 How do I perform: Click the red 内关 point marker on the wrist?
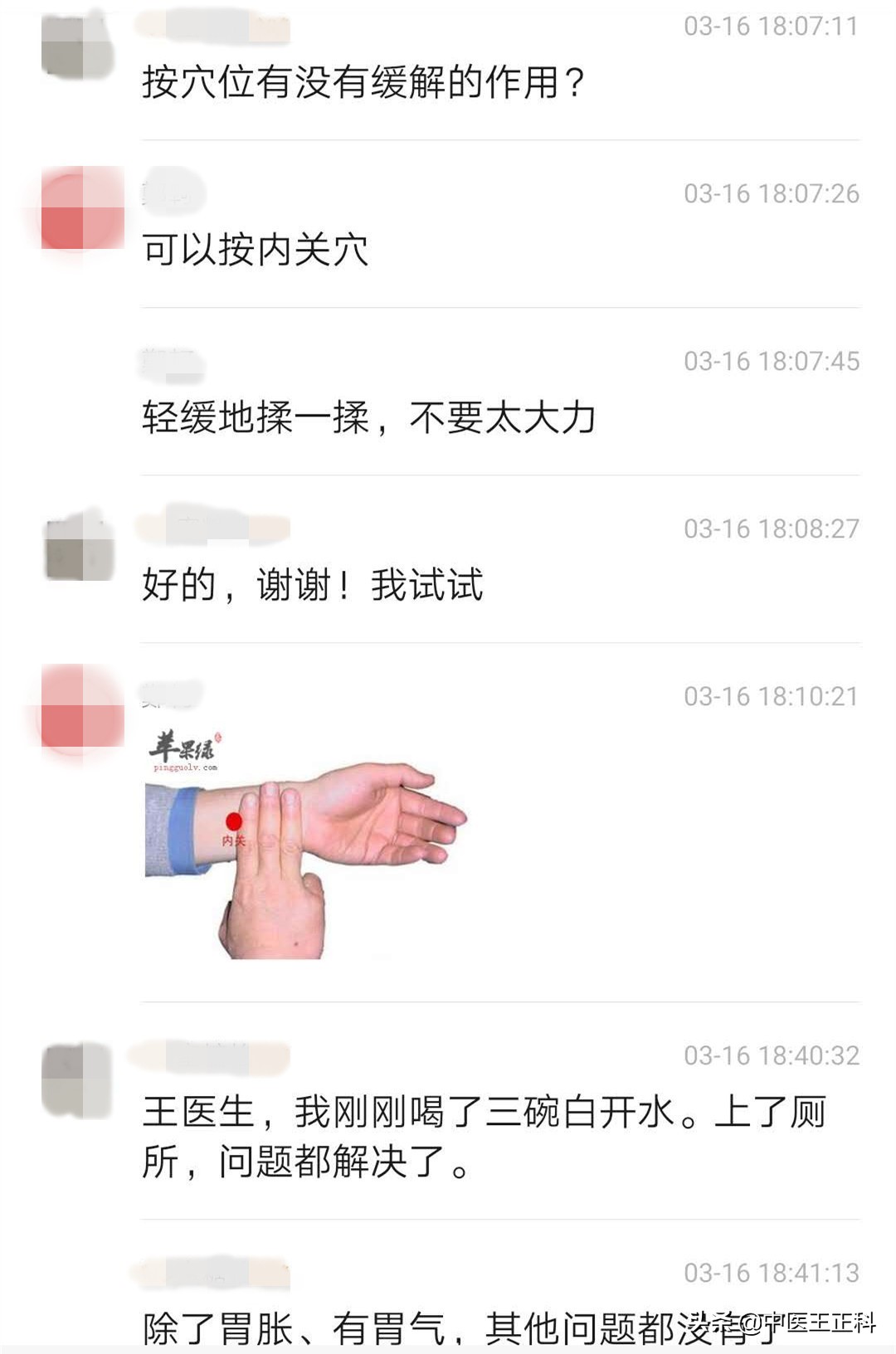tap(233, 821)
